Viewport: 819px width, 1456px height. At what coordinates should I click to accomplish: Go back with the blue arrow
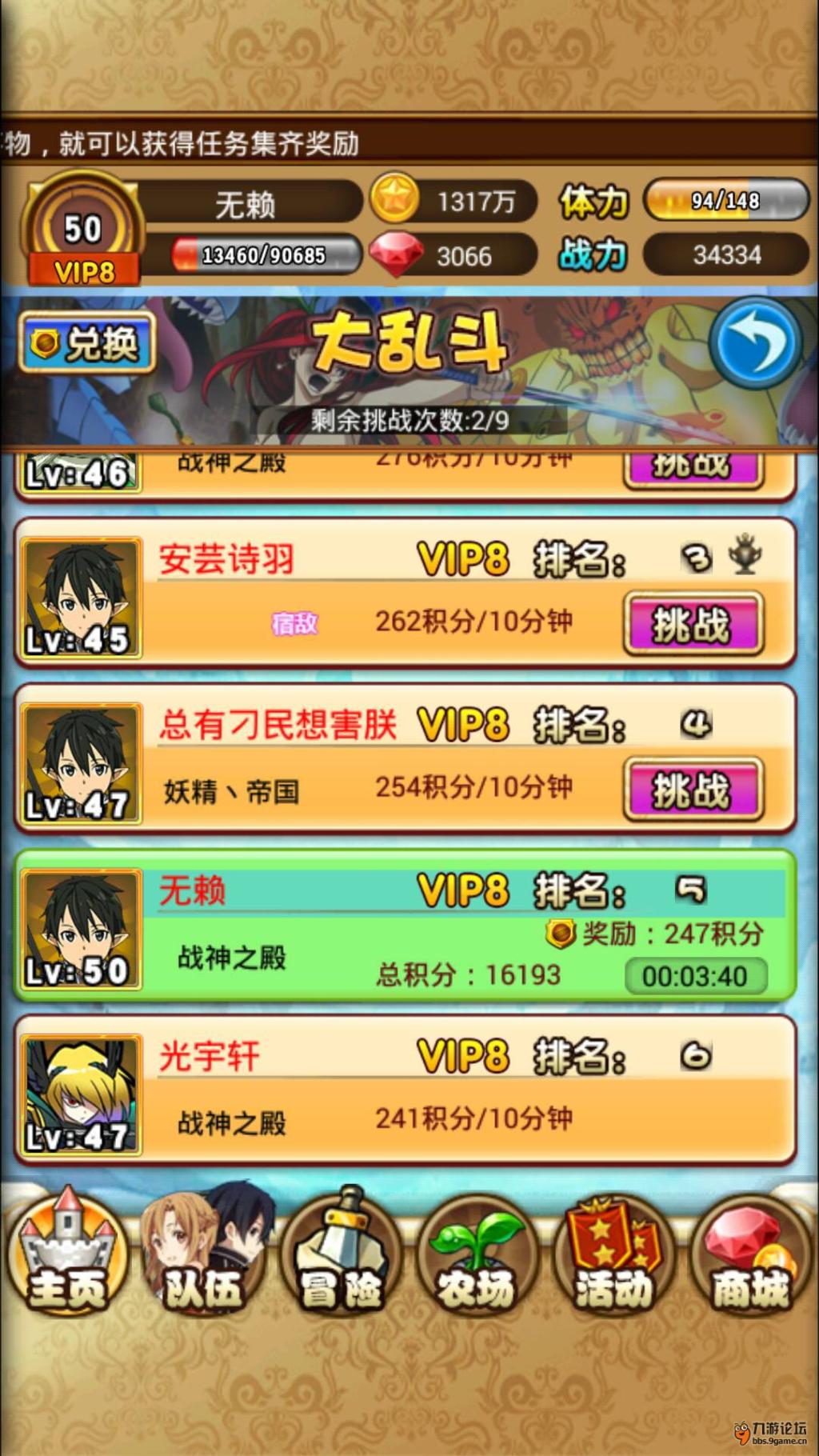click(x=755, y=343)
